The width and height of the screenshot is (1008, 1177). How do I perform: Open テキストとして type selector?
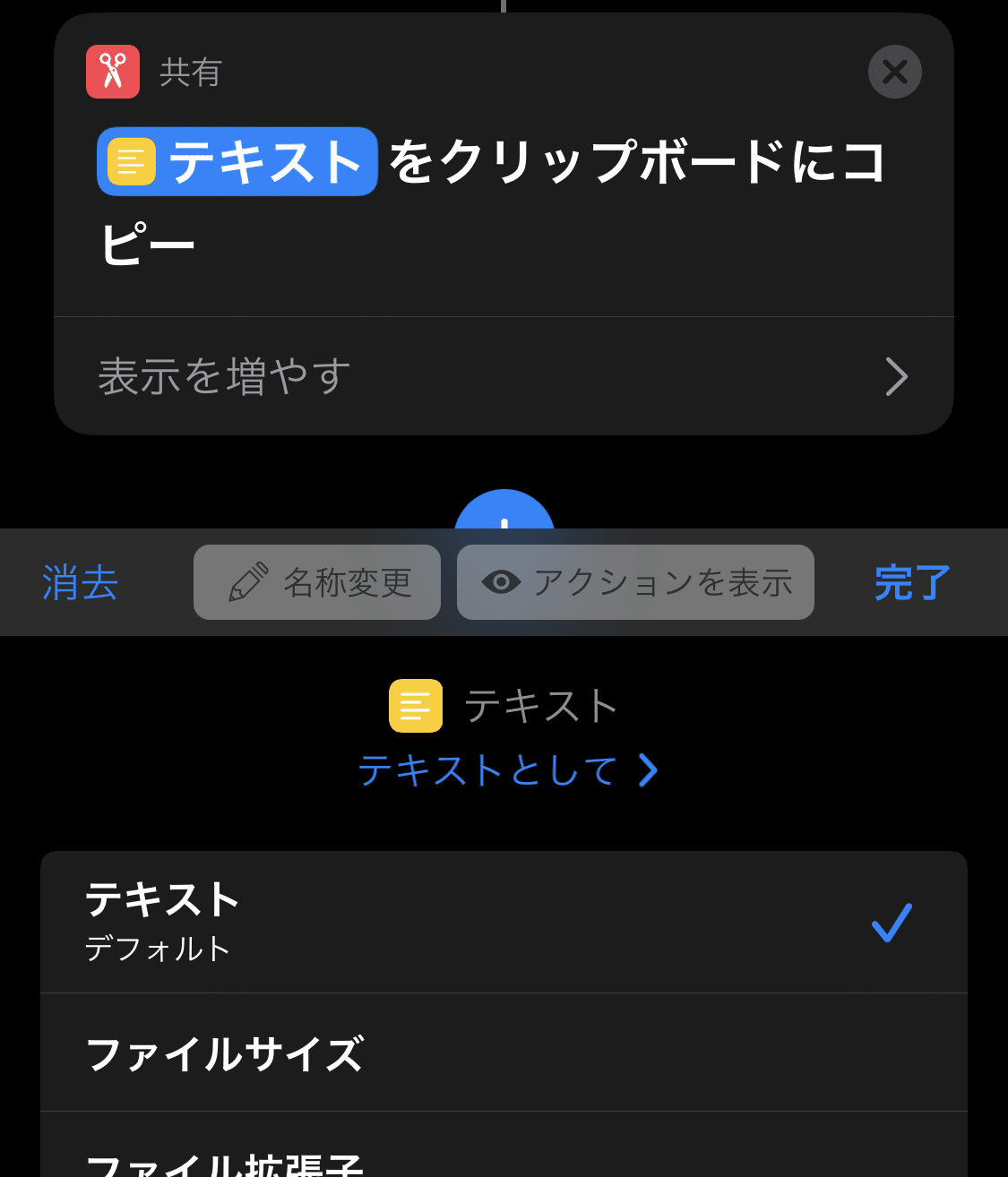(488, 769)
